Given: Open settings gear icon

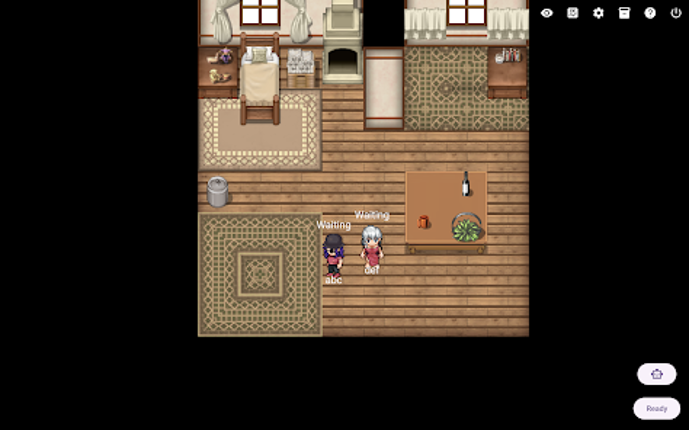Looking at the screenshot, I should [x=598, y=13].
